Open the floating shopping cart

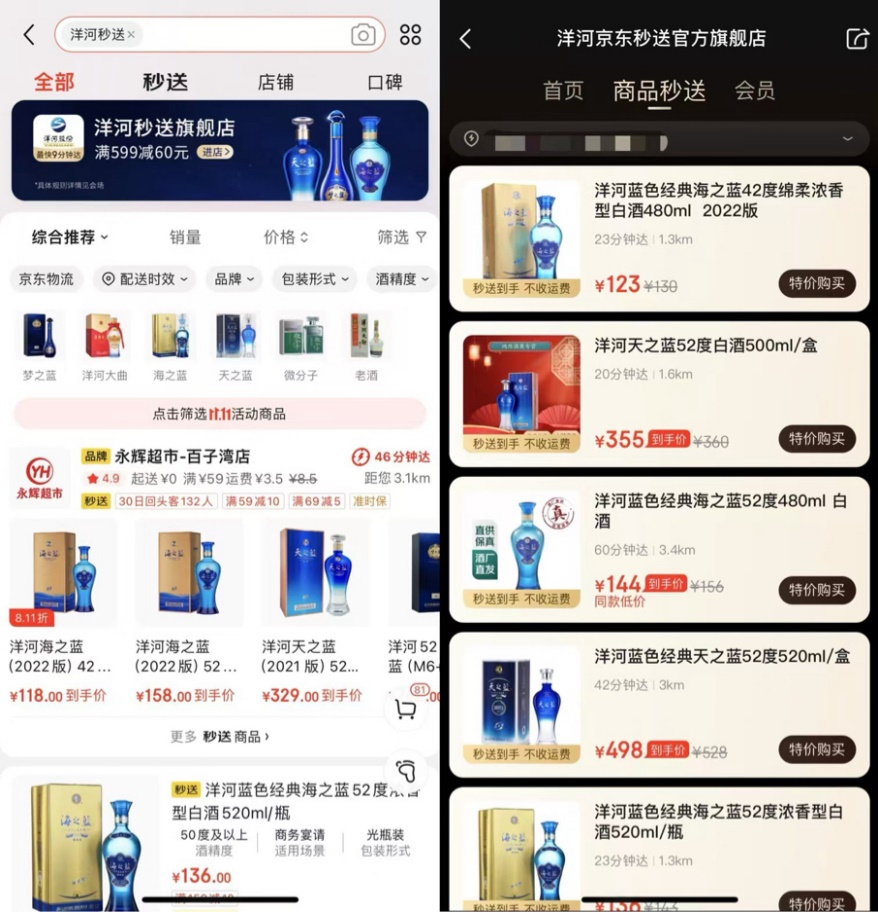tap(406, 708)
